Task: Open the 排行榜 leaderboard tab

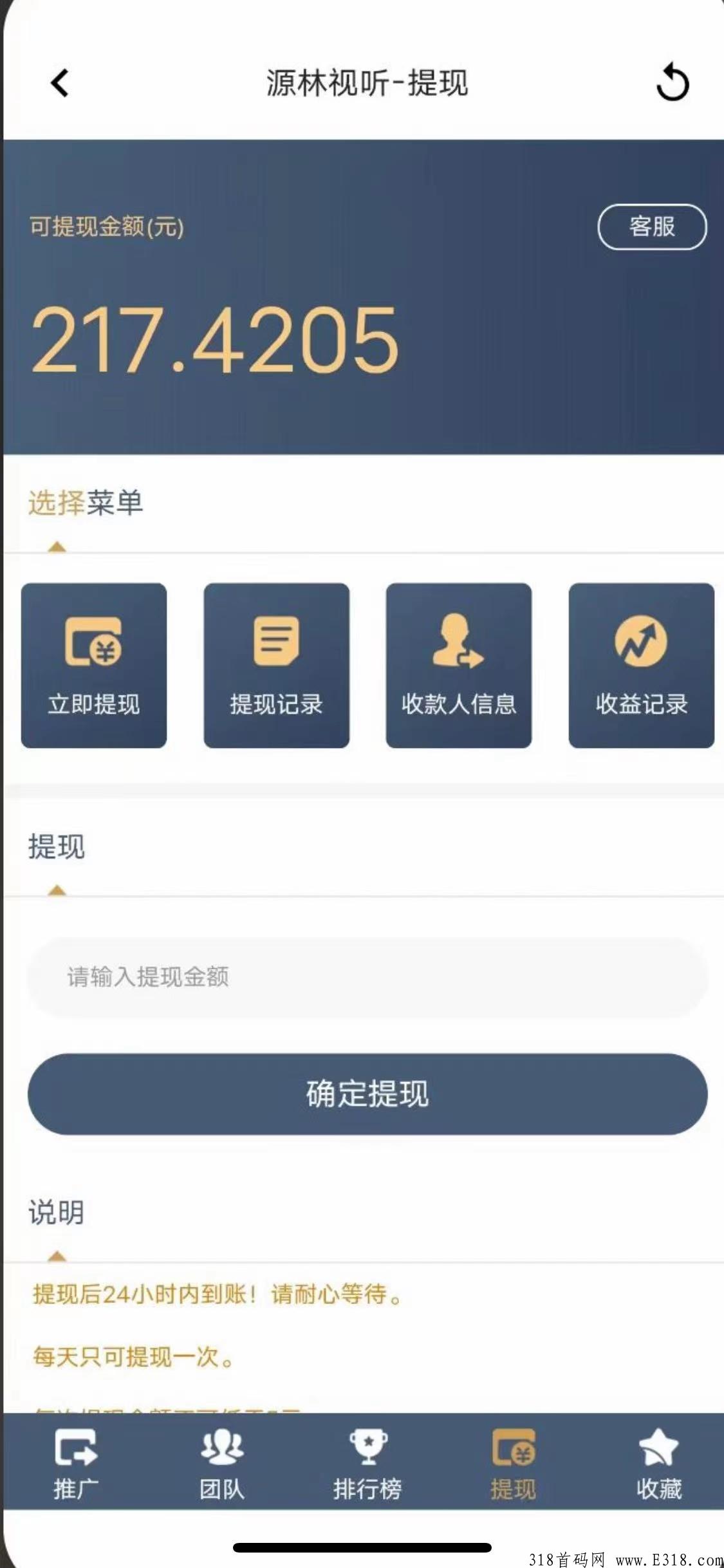Action: pyautogui.click(x=367, y=1464)
